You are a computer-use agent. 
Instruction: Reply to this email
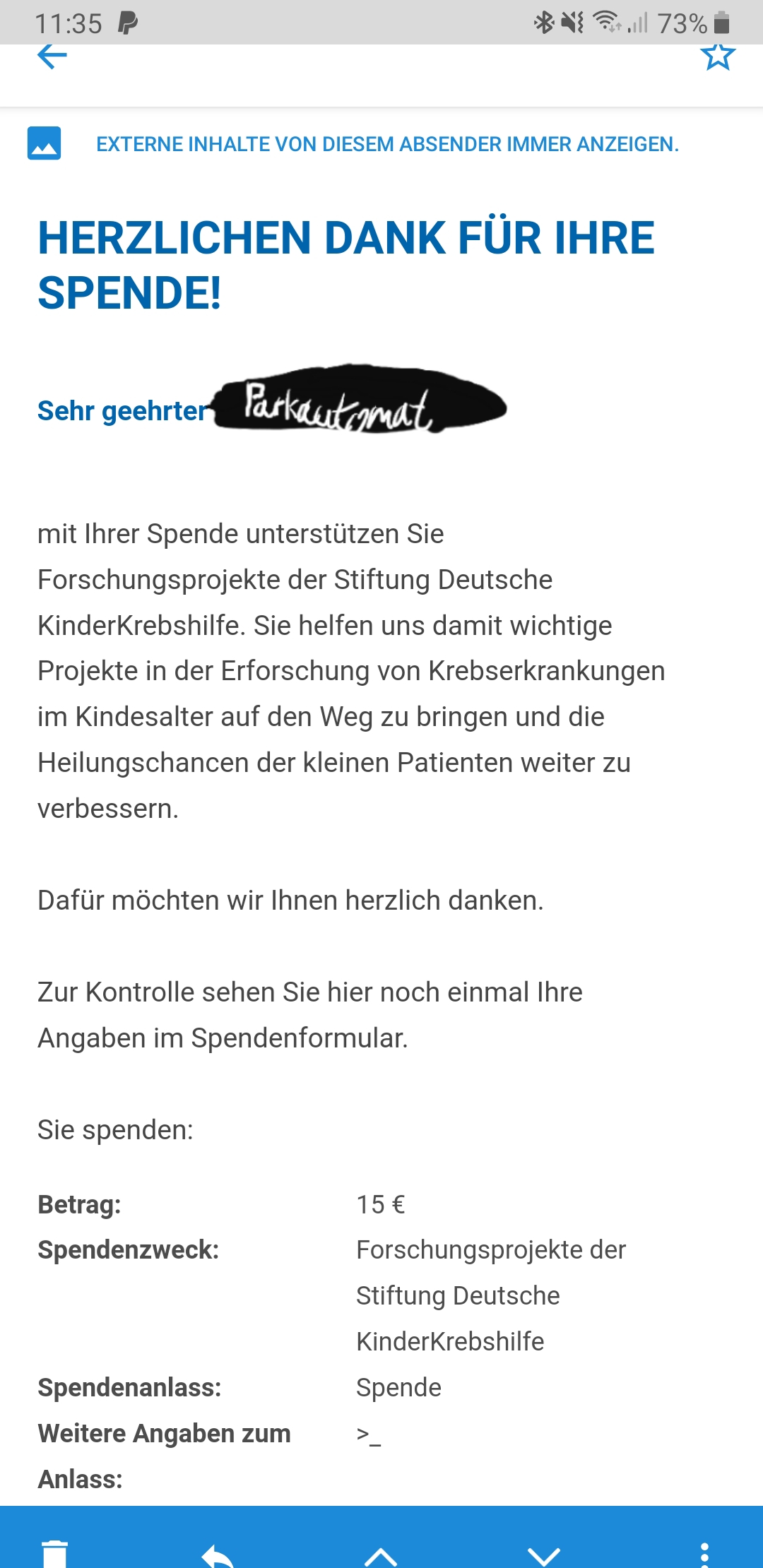click(218, 1555)
